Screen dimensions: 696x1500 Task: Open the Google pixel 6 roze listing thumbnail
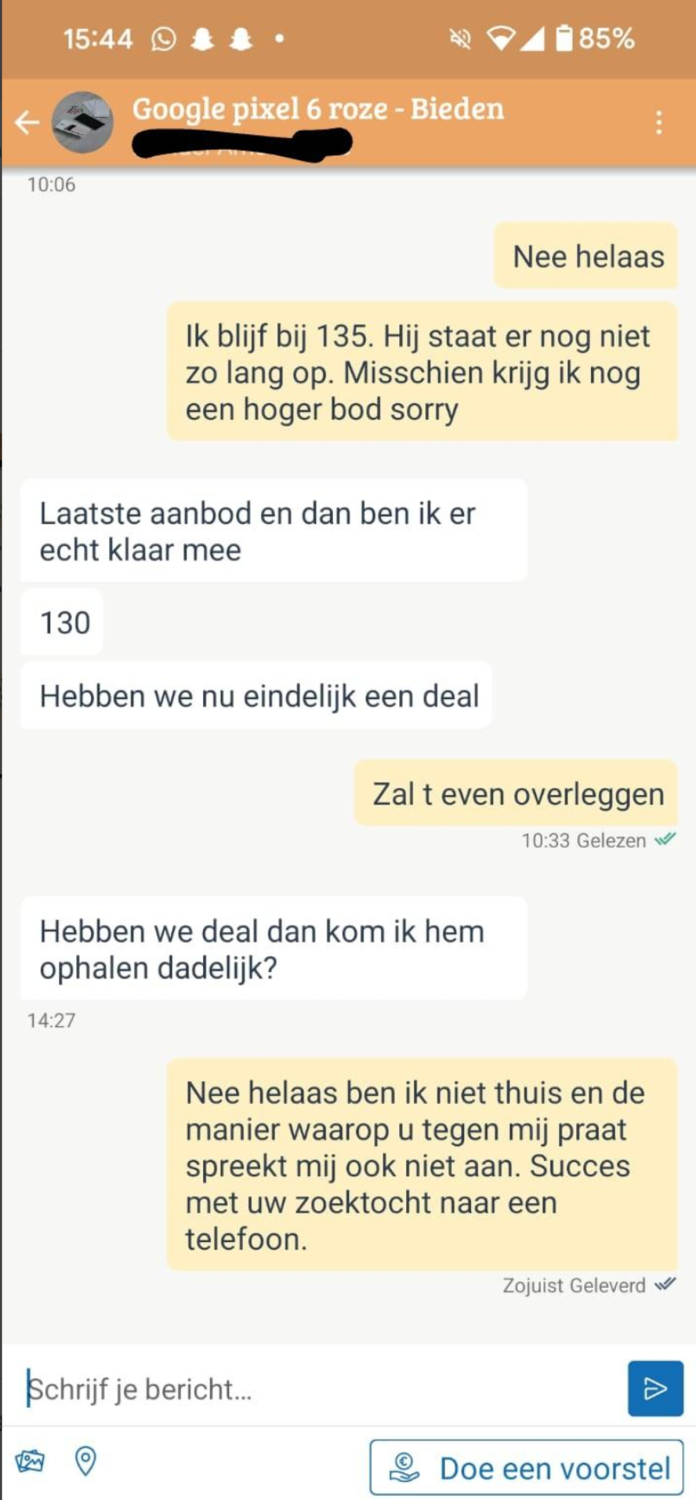(82, 122)
